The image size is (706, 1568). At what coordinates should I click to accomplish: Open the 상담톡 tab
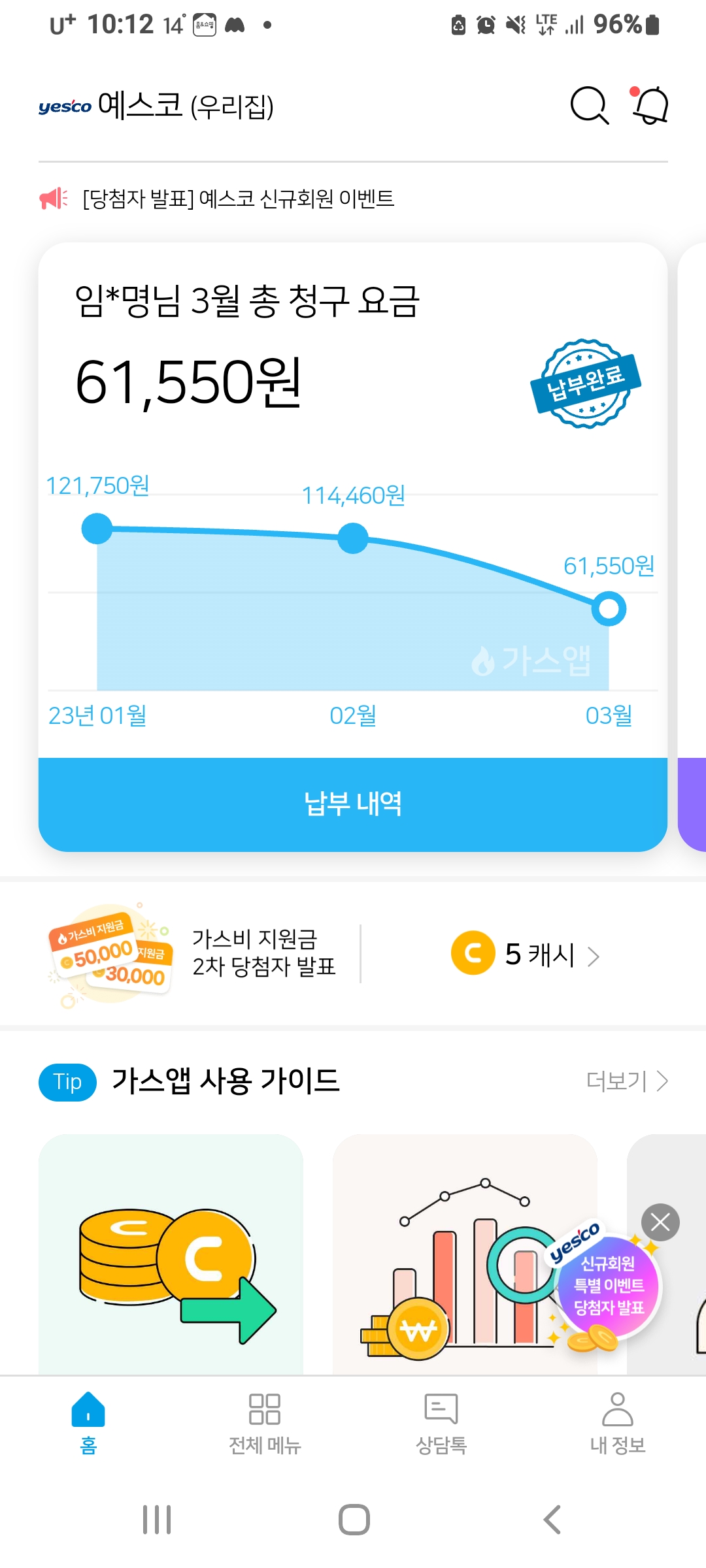pos(441,1422)
